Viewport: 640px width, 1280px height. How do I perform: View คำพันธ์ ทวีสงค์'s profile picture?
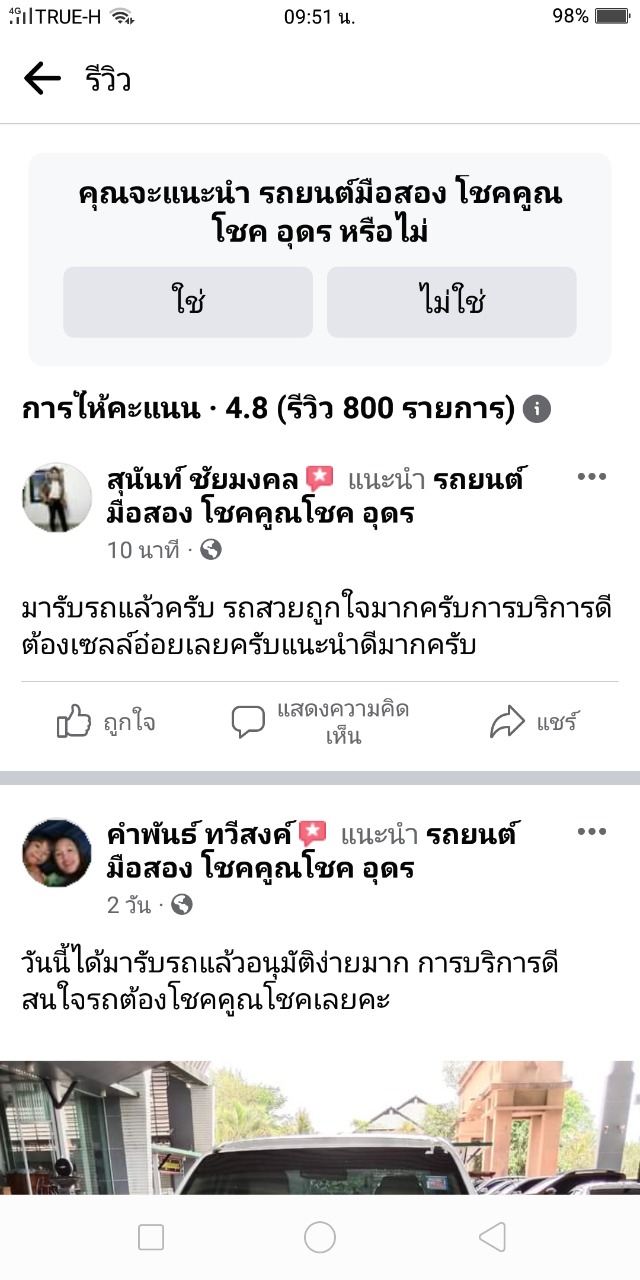click(x=57, y=852)
